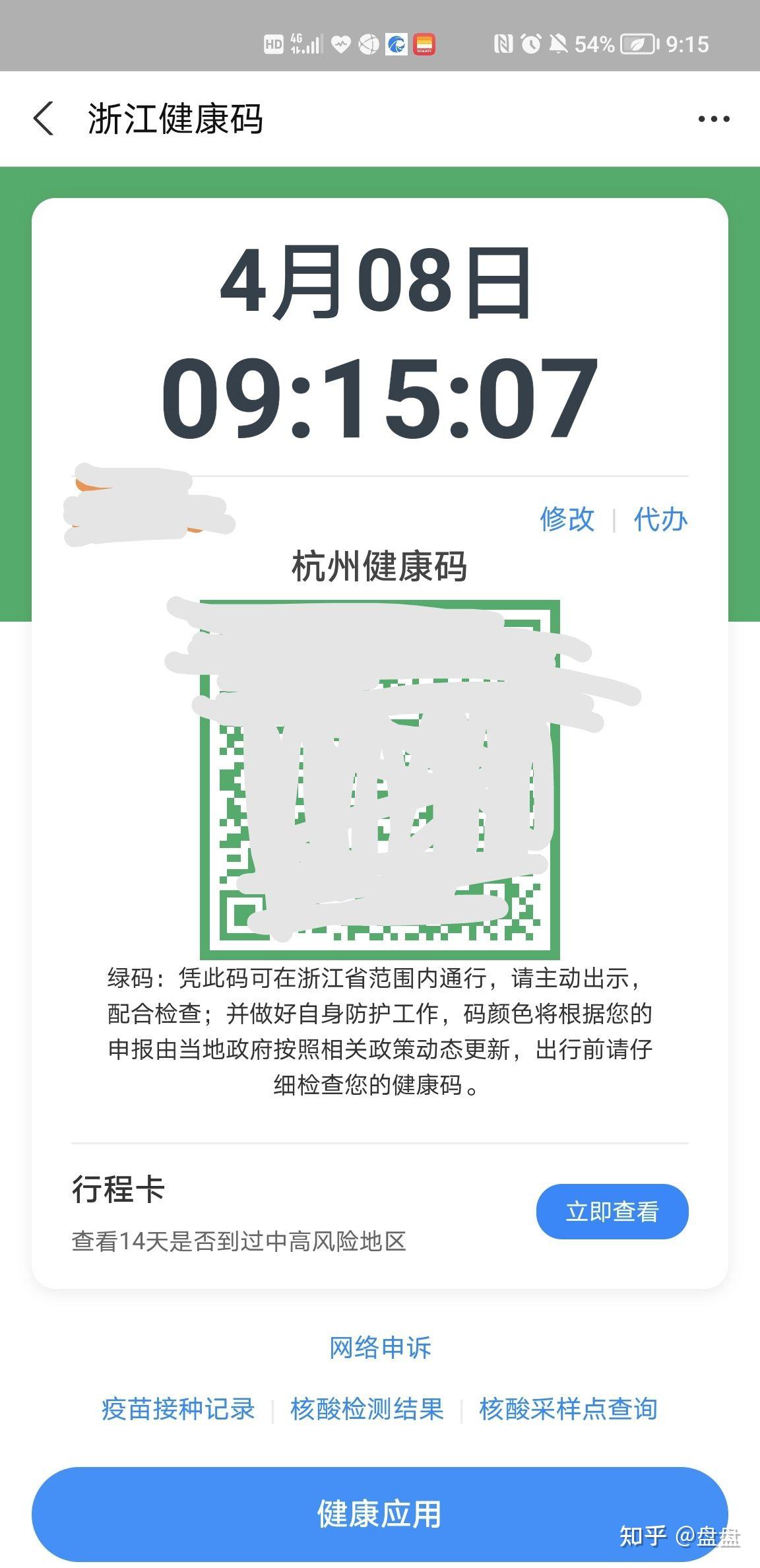Image resolution: width=760 pixels, height=1568 pixels.
Task: Tap the battery indicator showing 54%
Action: 594,43
